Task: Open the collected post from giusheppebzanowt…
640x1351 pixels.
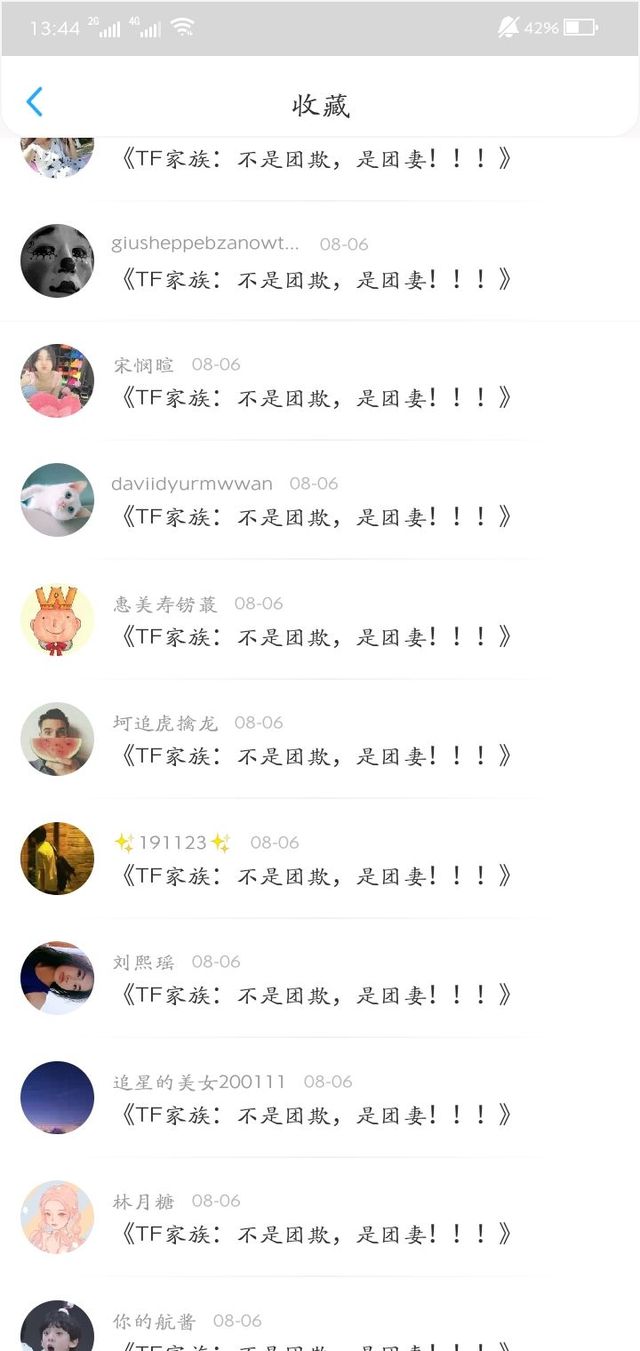Action: [316, 279]
